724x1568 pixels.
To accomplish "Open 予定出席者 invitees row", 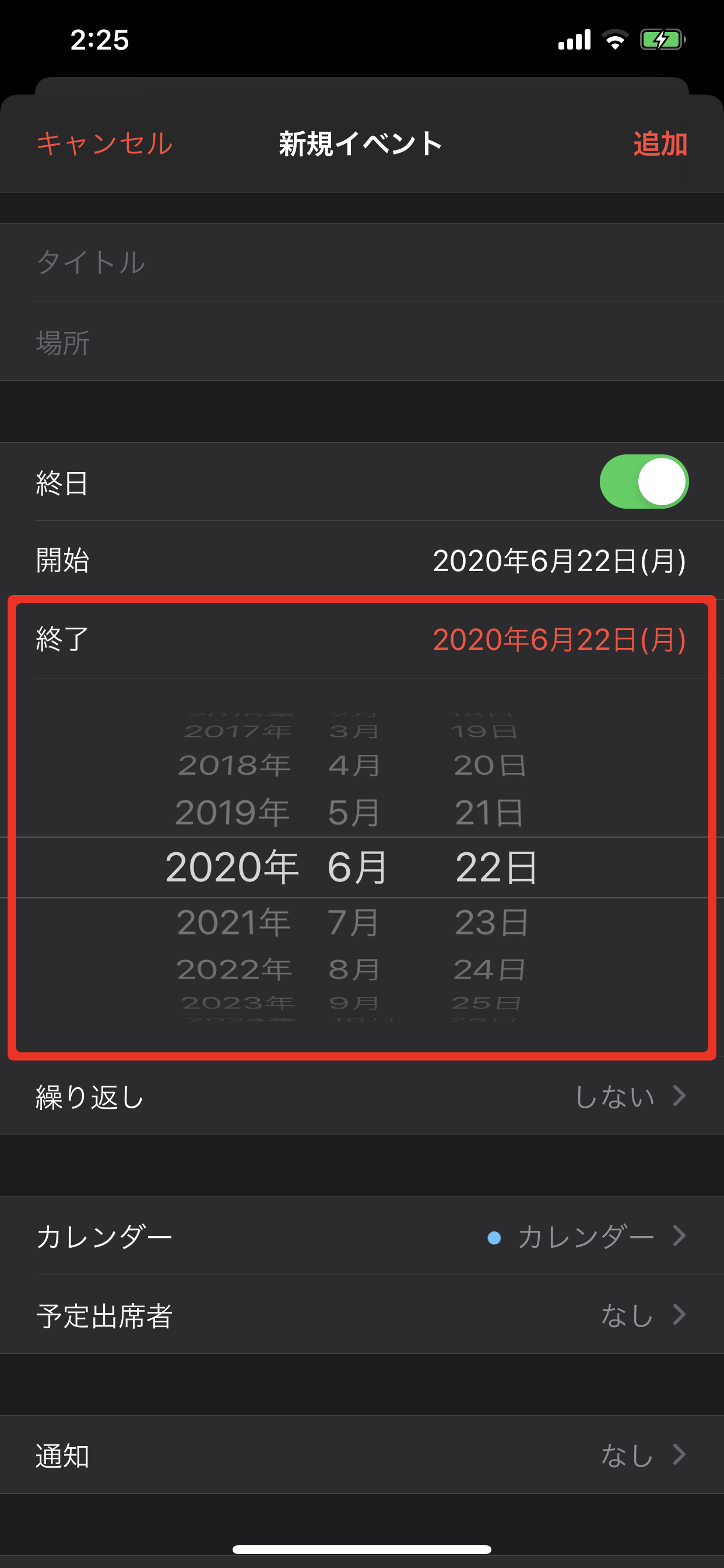I will point(361,1315).
